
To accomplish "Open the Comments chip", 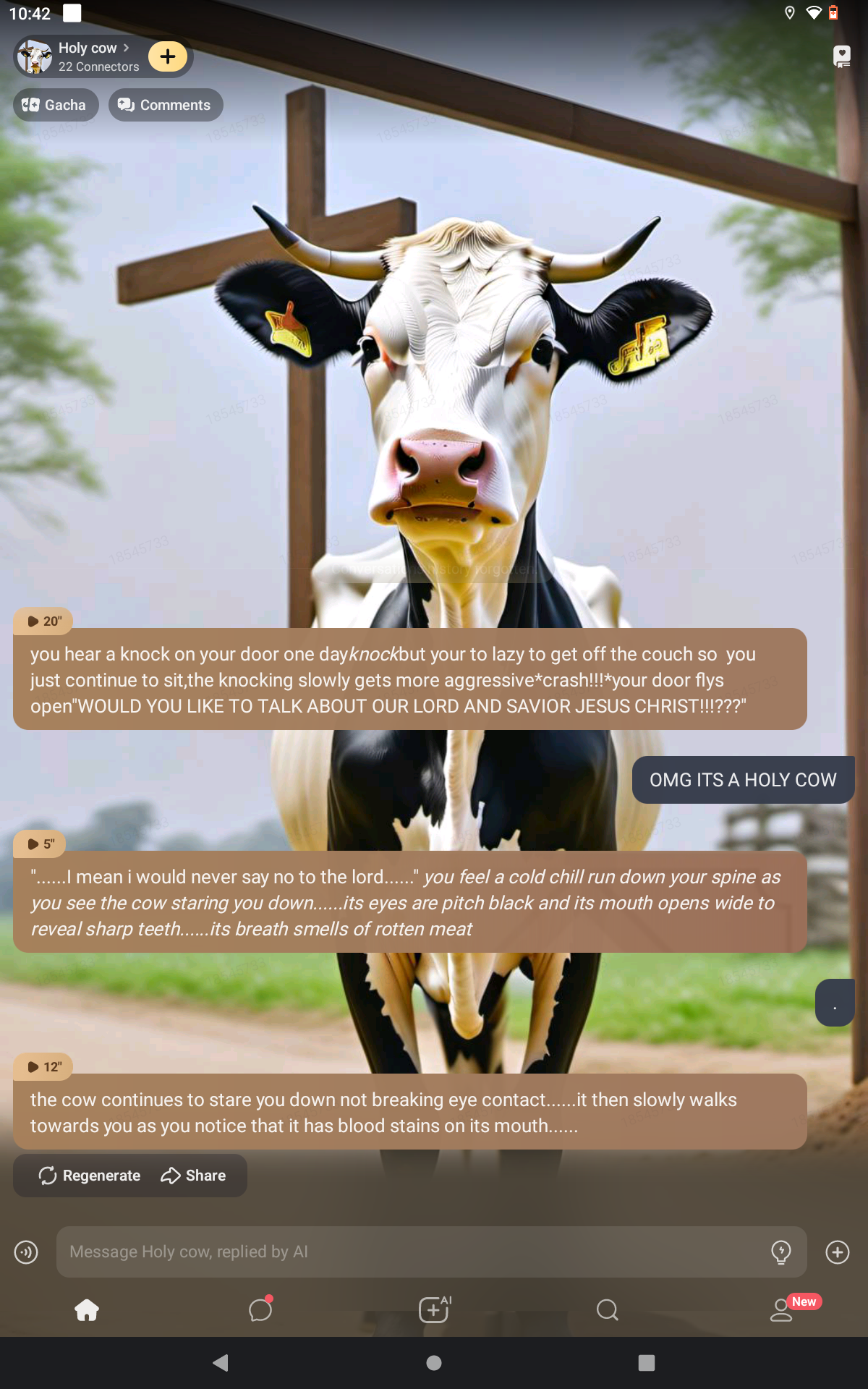I will [166, 105].
